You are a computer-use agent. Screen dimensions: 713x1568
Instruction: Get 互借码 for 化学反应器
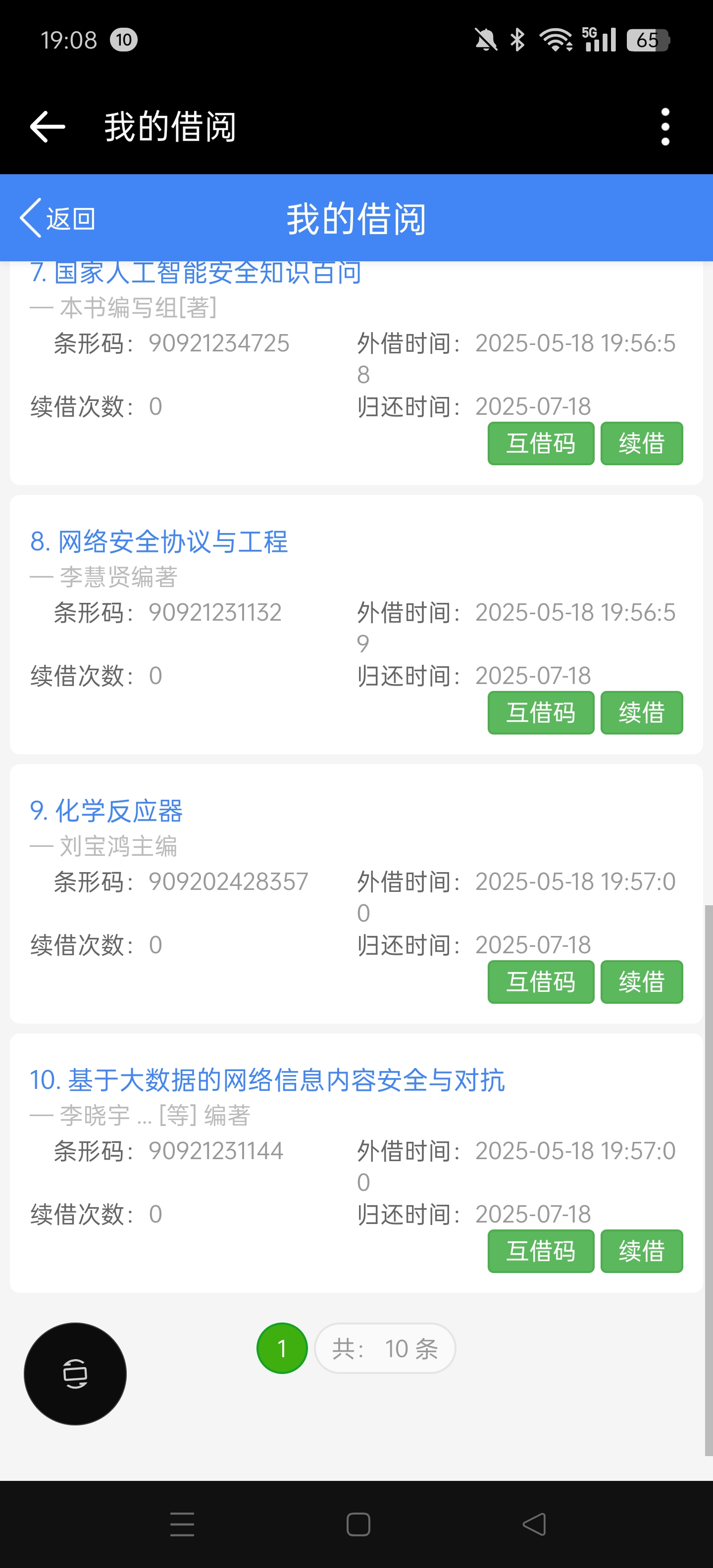pyautogui.click(x=540, y=981)
